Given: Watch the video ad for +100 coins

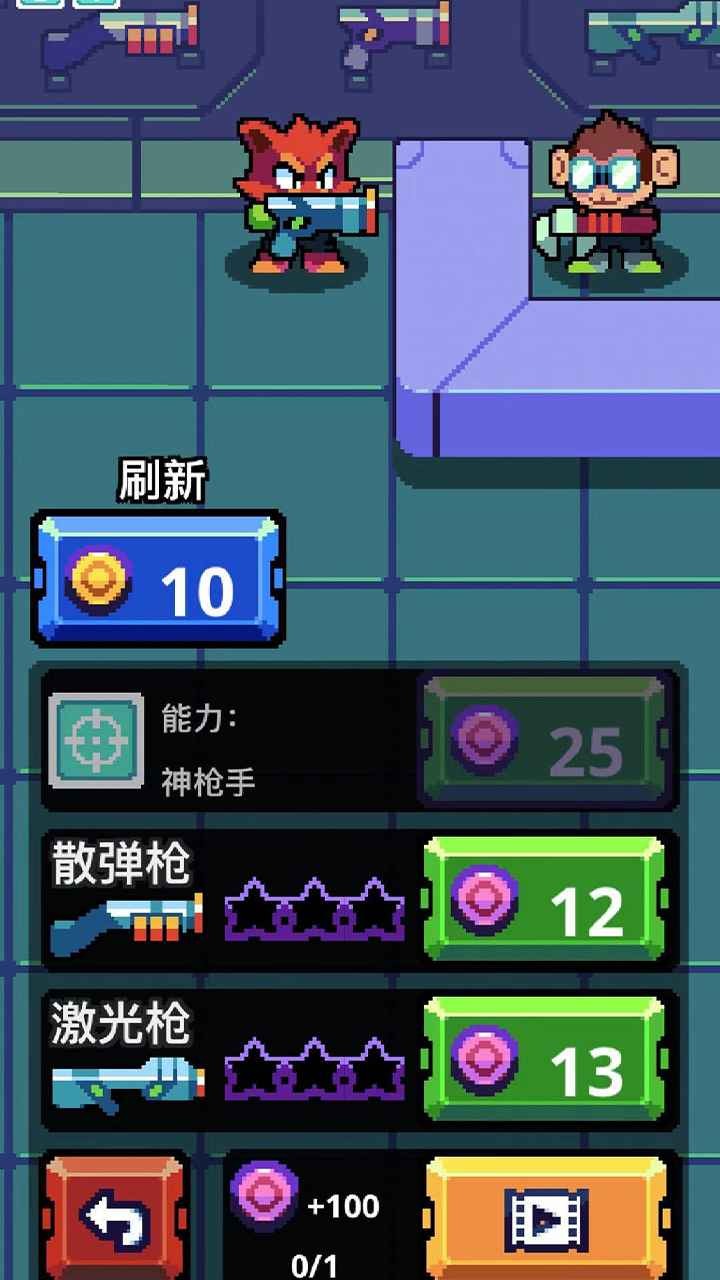Looking at the screenshot, I should pyautogui.click(x=546, y=1218).
